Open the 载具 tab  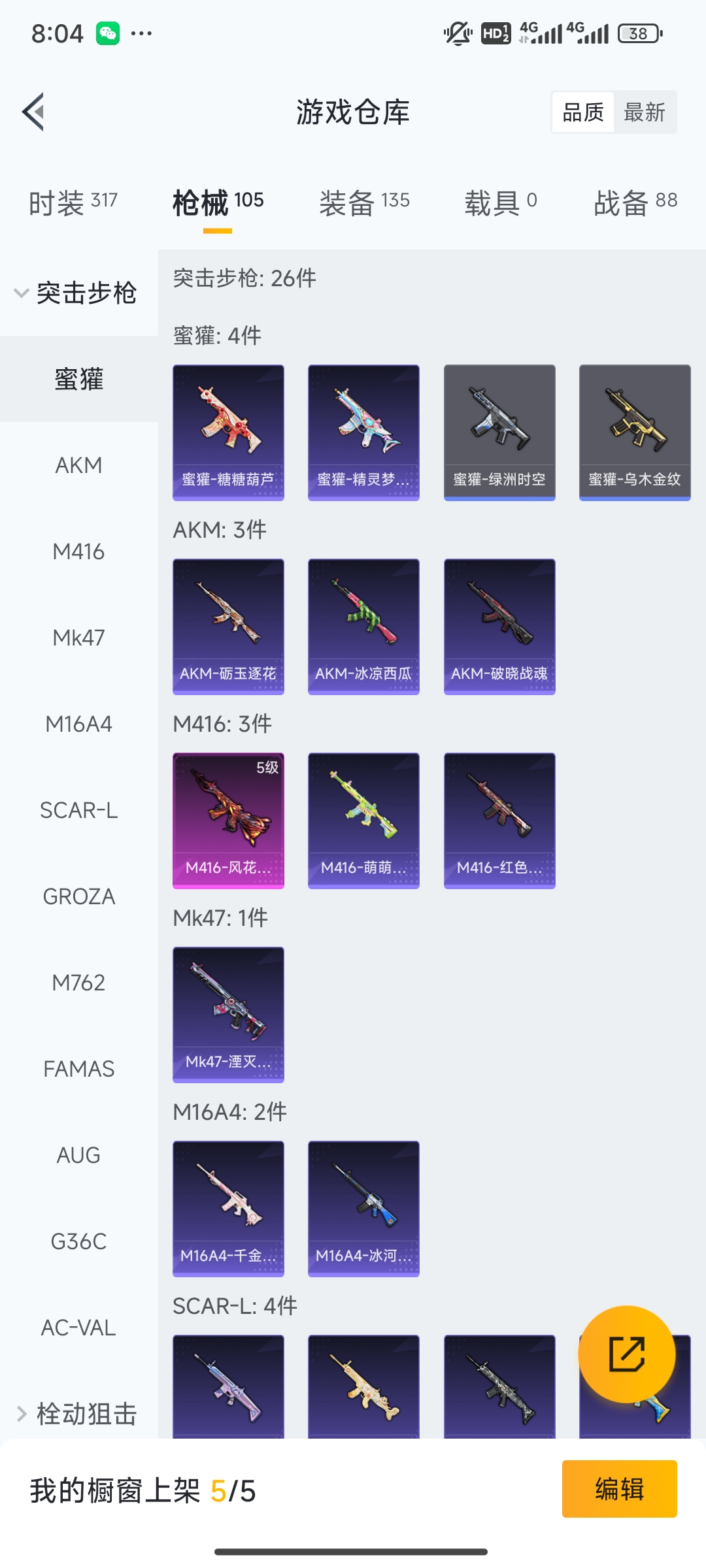500,203
